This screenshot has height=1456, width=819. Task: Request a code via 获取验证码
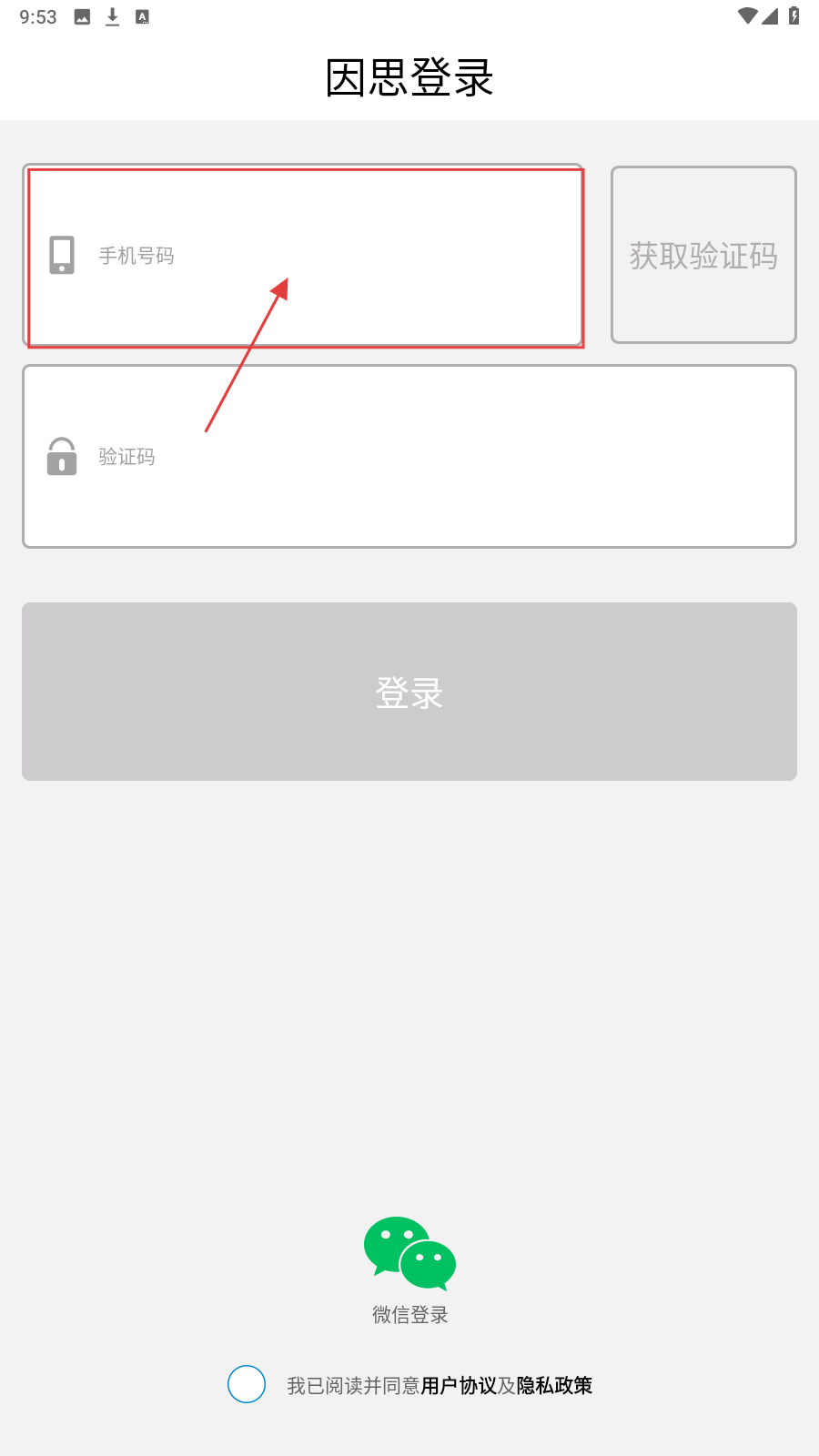pos(703,255)
